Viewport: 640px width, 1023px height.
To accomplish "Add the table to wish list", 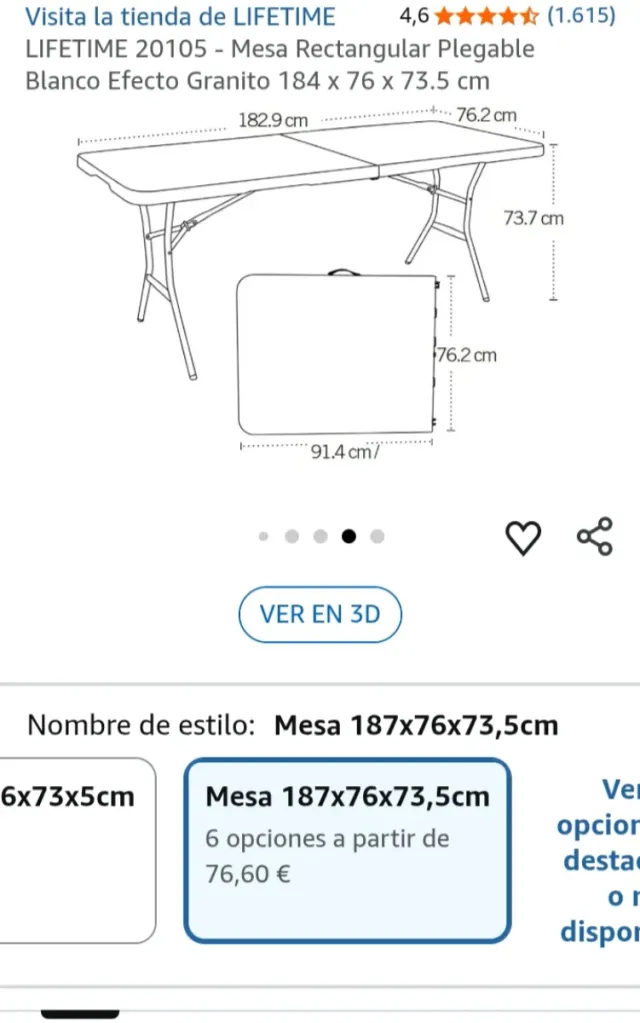I will 522,538.
